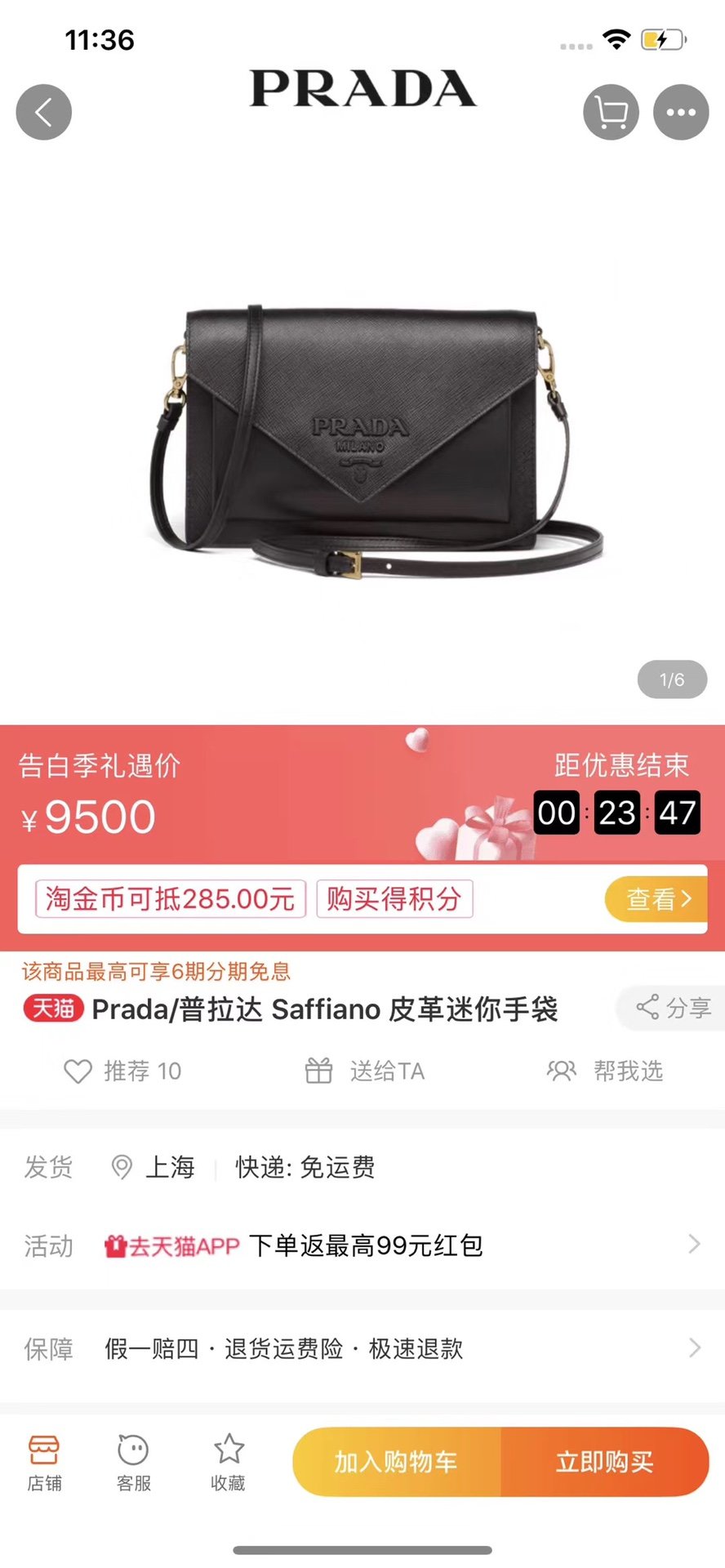This screenshot has height=1568, width=725.
Task: Open the shopping cart icon
Action: coord(611,113)
